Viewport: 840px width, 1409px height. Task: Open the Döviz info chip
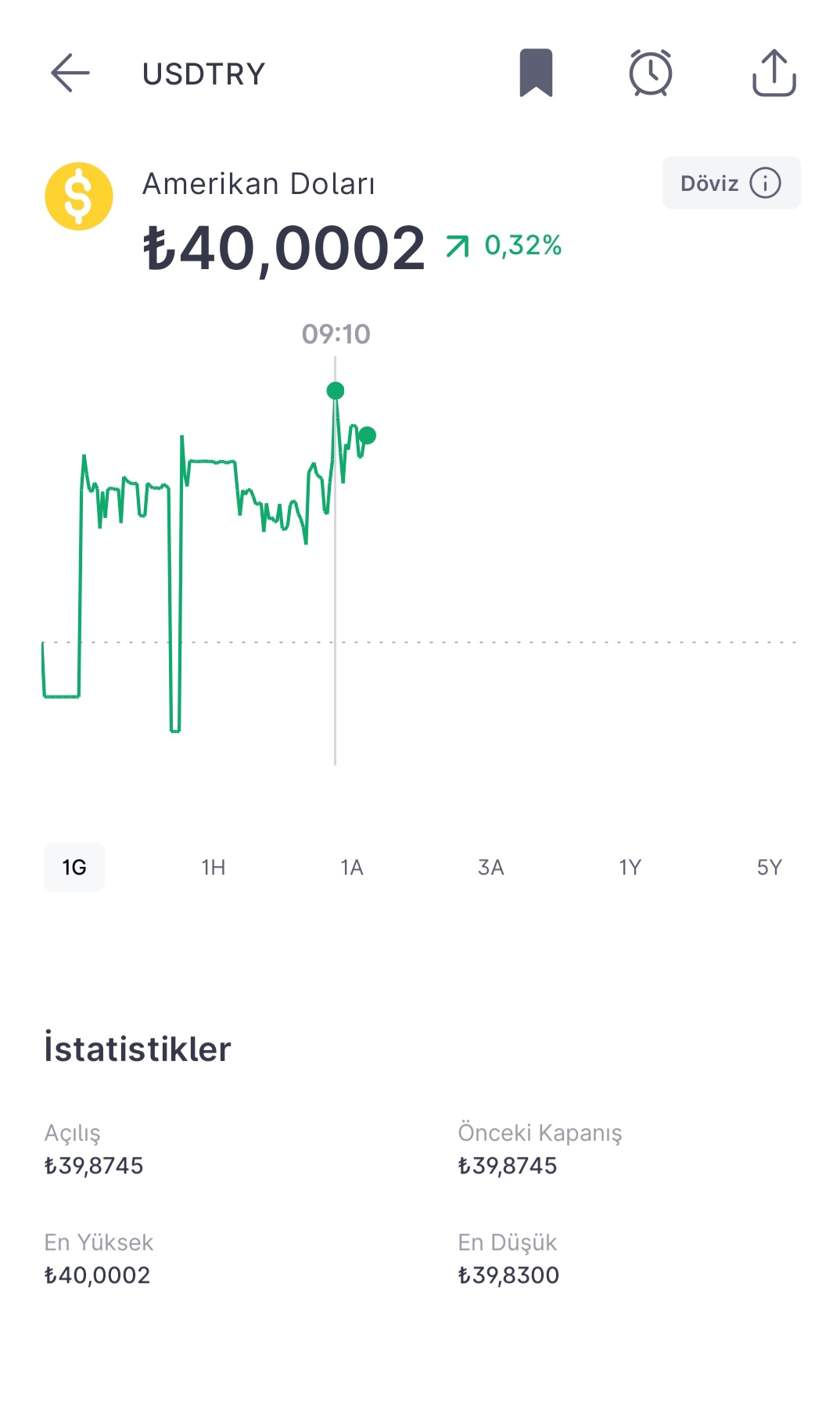coord(731,183)
